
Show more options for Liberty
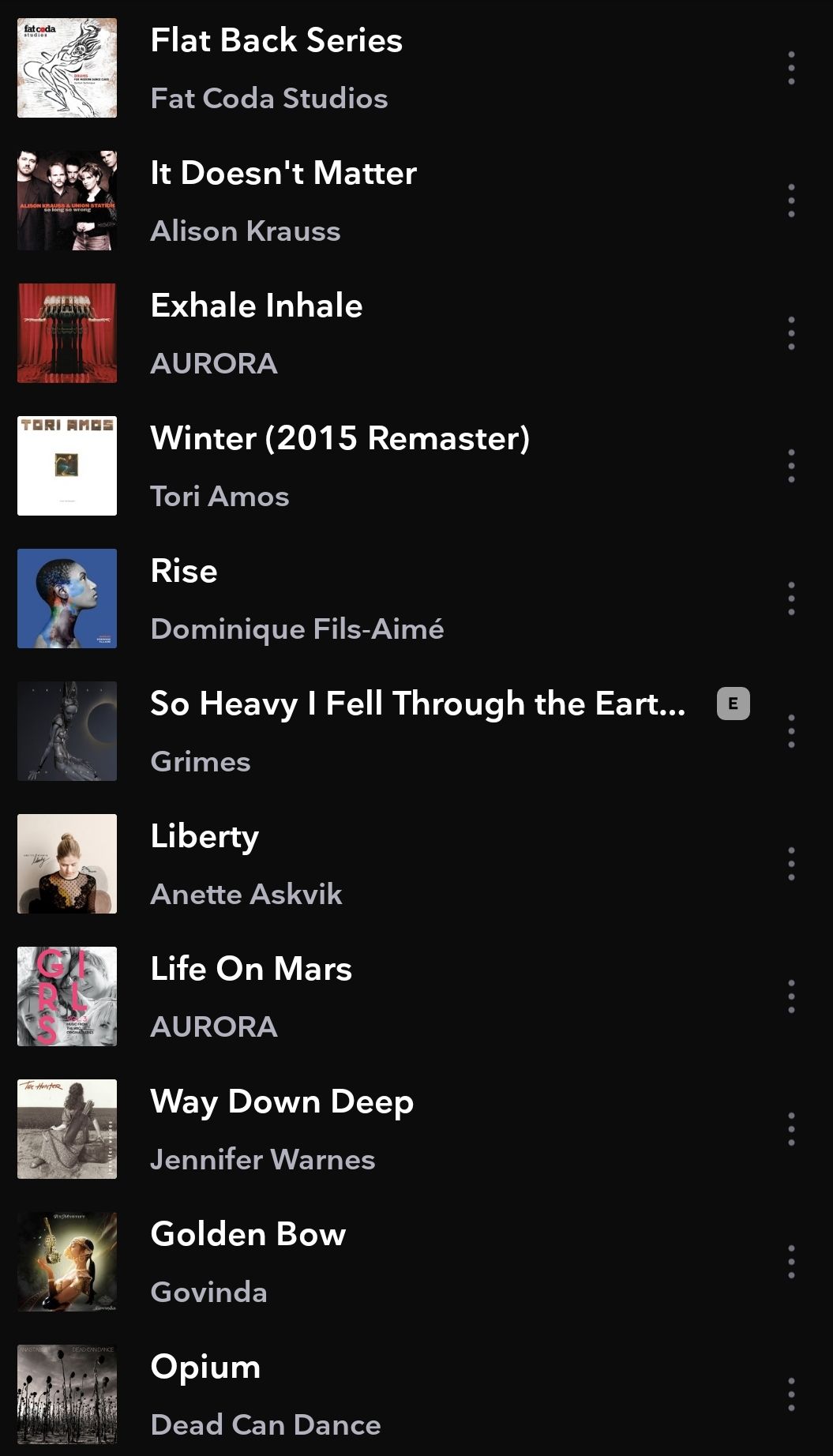(791, 865)
